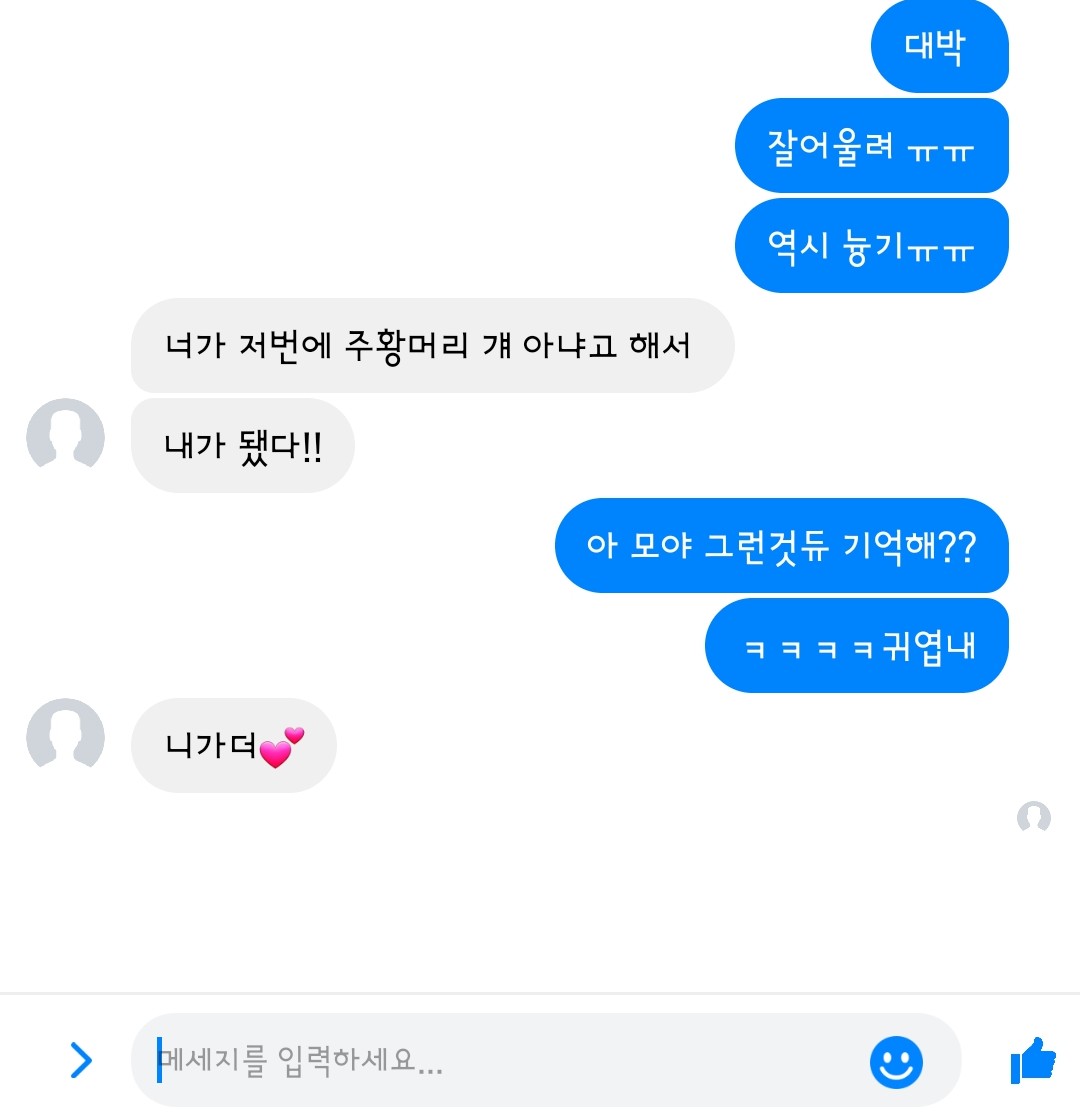This screenshot has height=1120, width=1080.
Task: Expand more options with the arrow
Action: [80, 1060]
